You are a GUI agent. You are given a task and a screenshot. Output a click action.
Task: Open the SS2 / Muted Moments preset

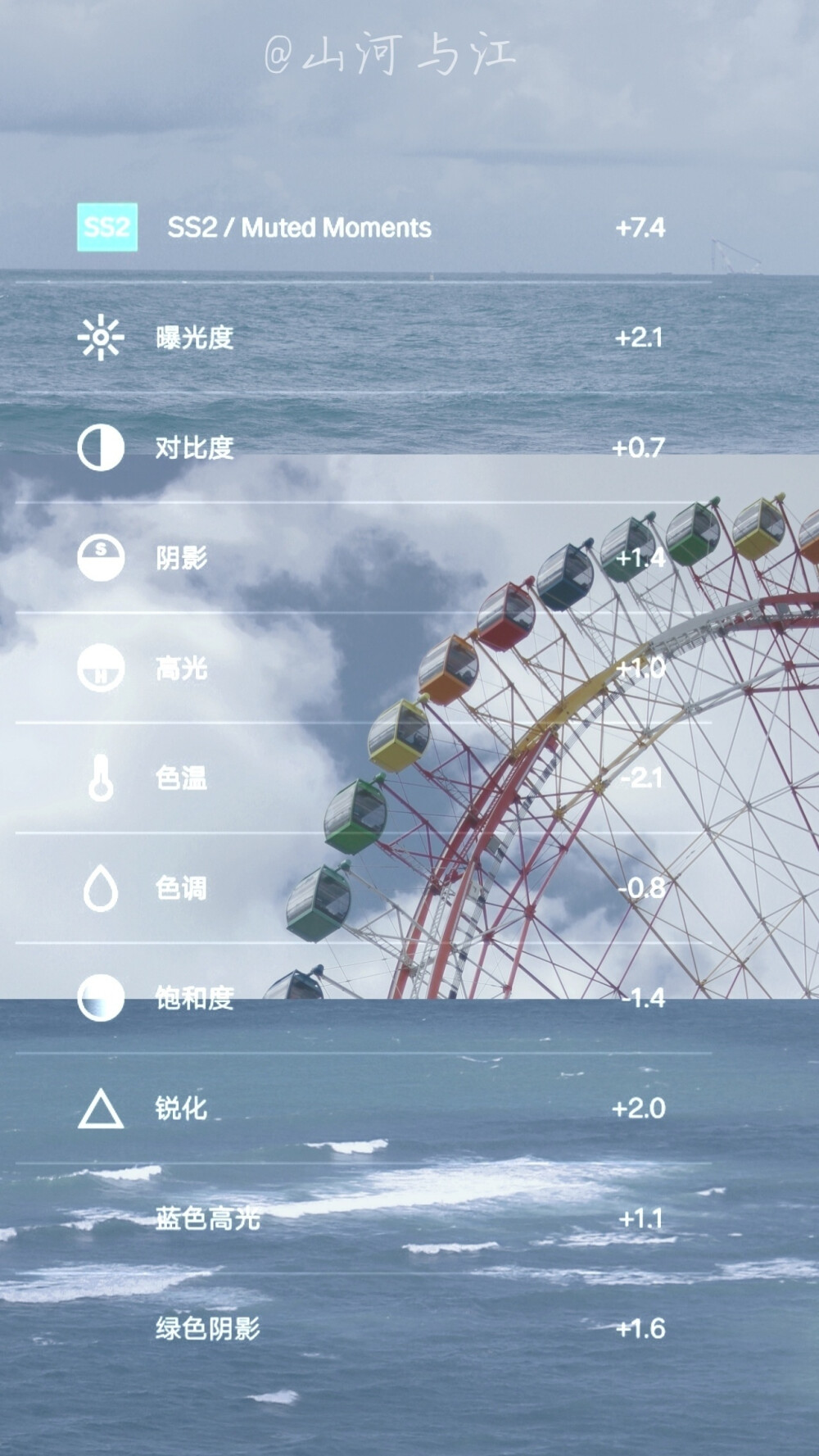[x=299, y=229]
